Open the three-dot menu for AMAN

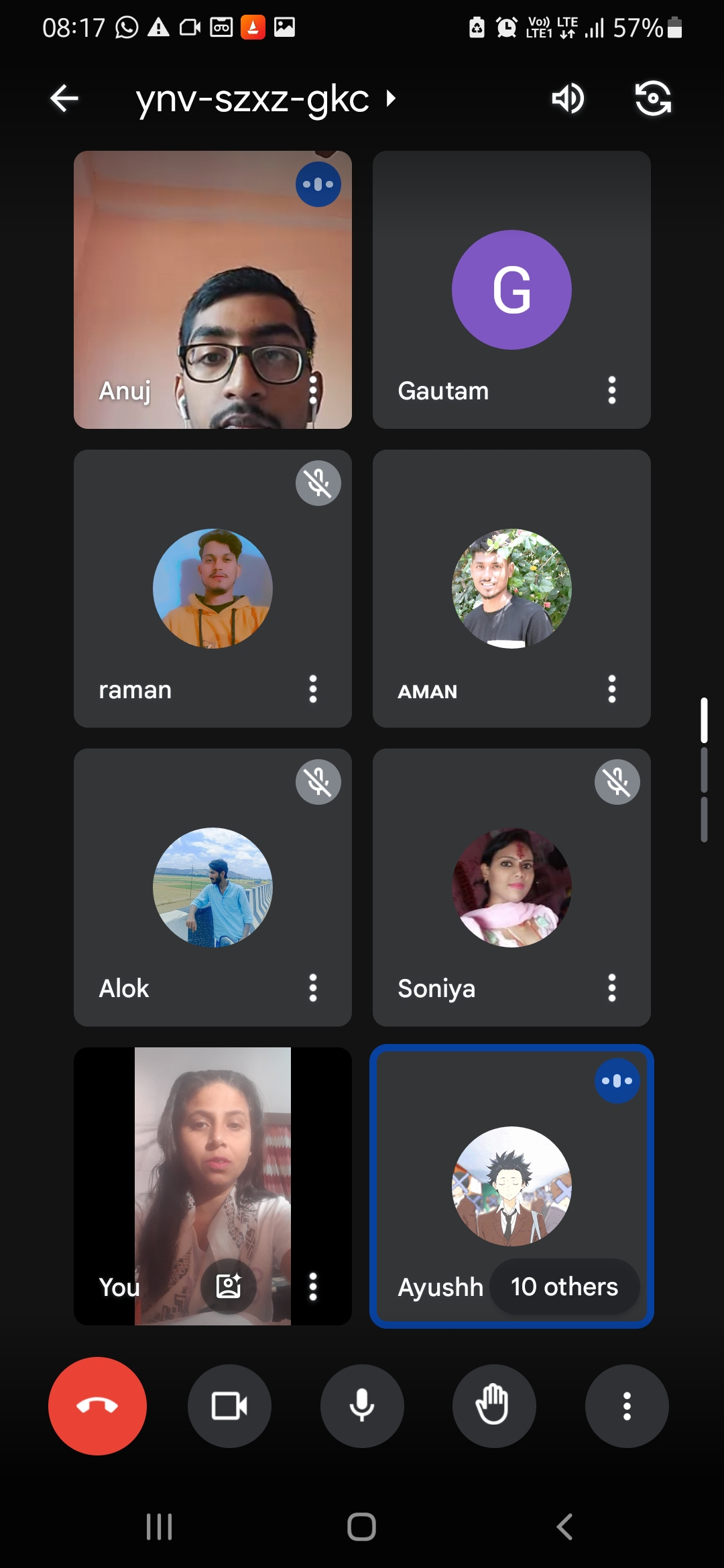point(611,689)
